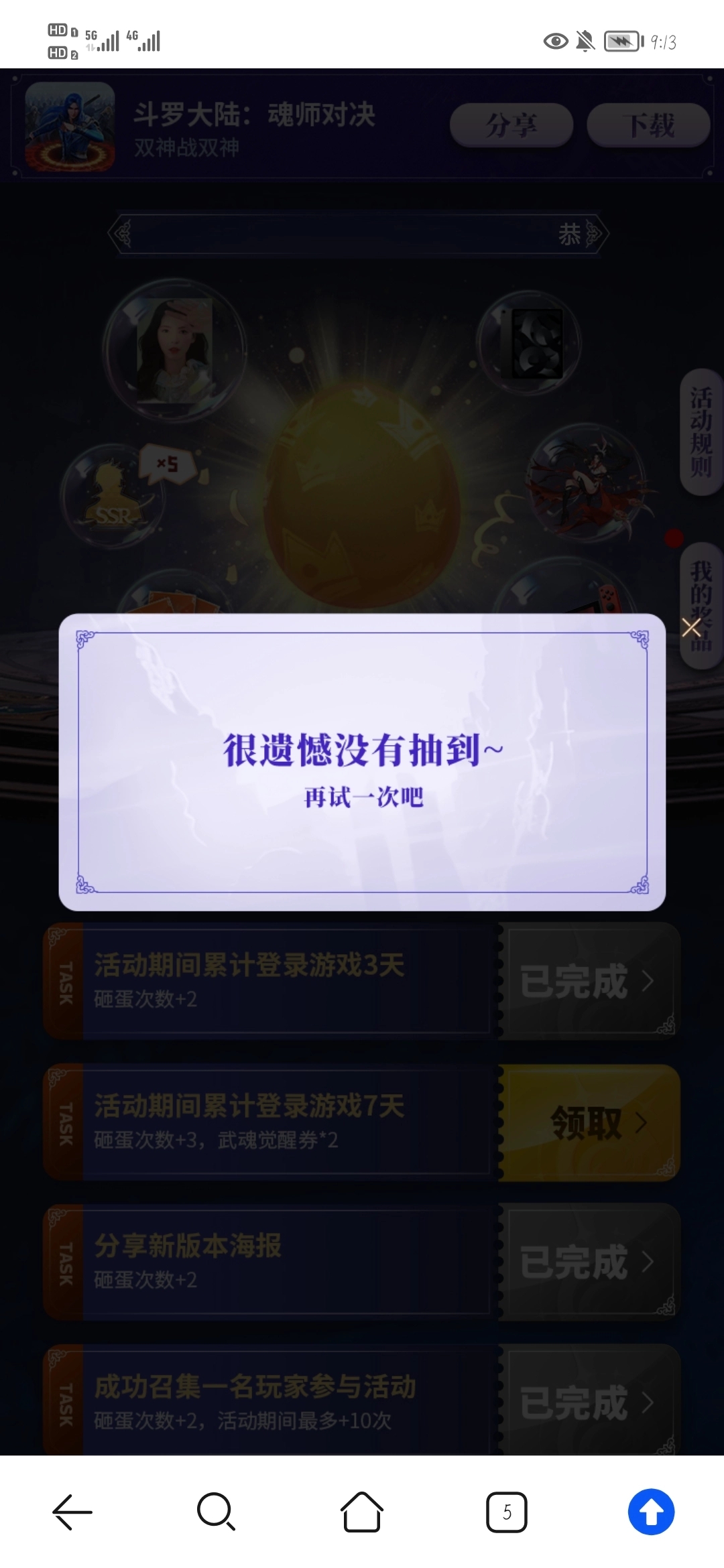Go to browser home page
Viewport: 724px width, 1568px height.
pyautogui.click(x=362, y=1512)
